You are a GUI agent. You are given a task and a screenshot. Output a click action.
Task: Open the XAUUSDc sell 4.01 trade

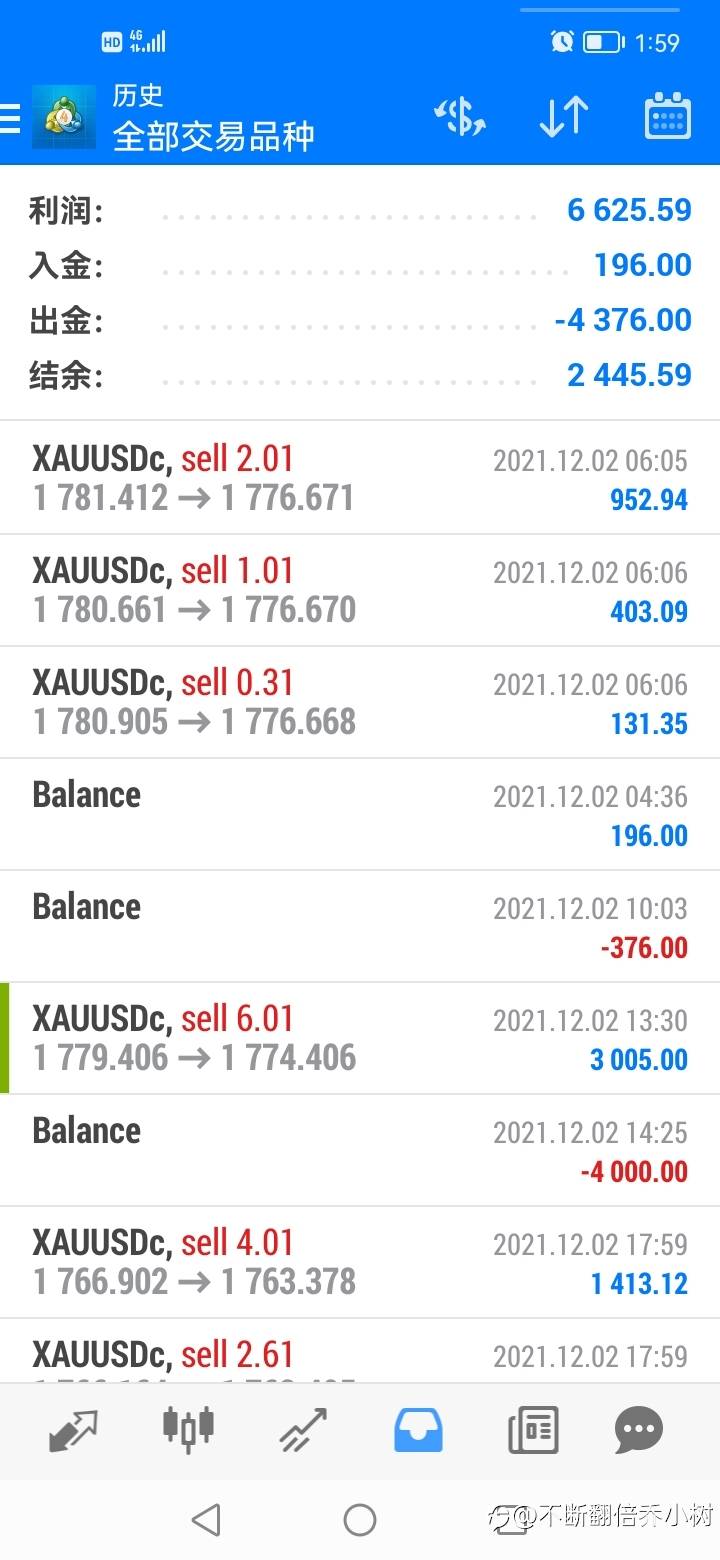point(360,1262)
